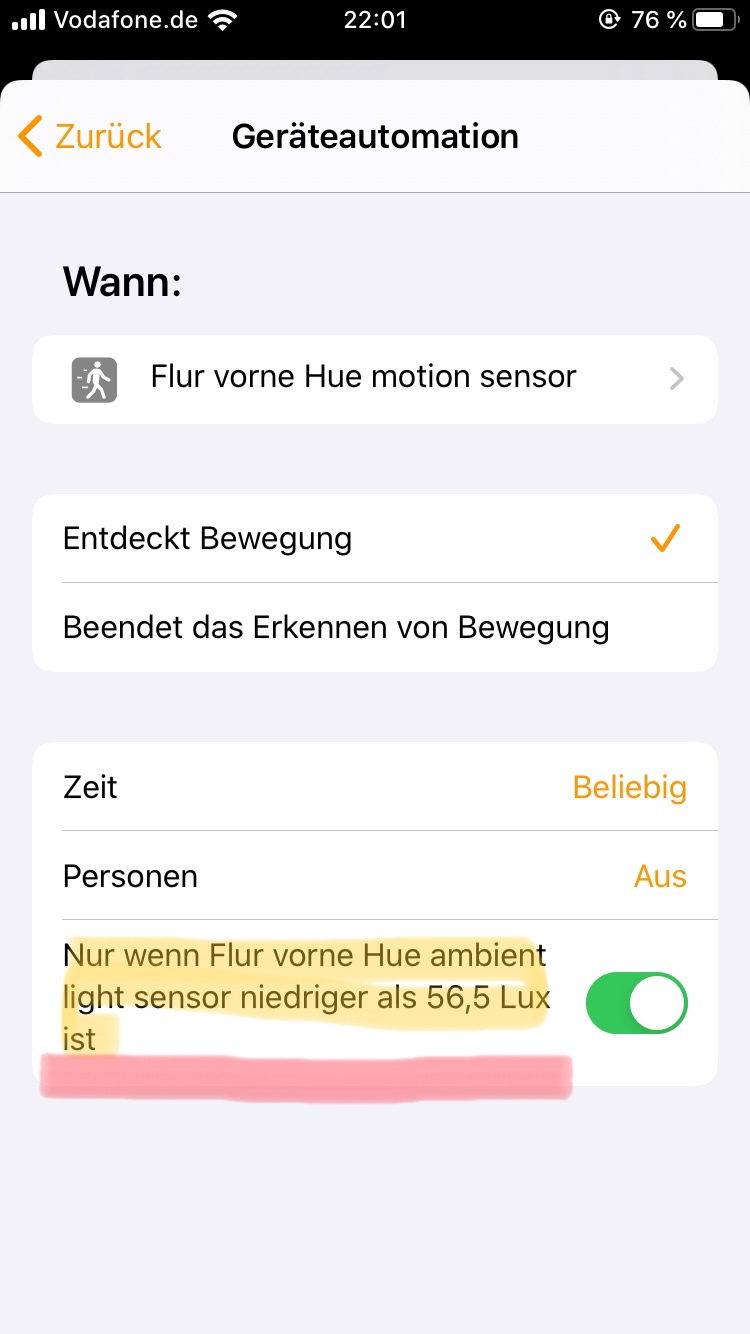Disable the ambient light sensor condition
The image size is (750, 1334).
click(x=636, y=1003)
